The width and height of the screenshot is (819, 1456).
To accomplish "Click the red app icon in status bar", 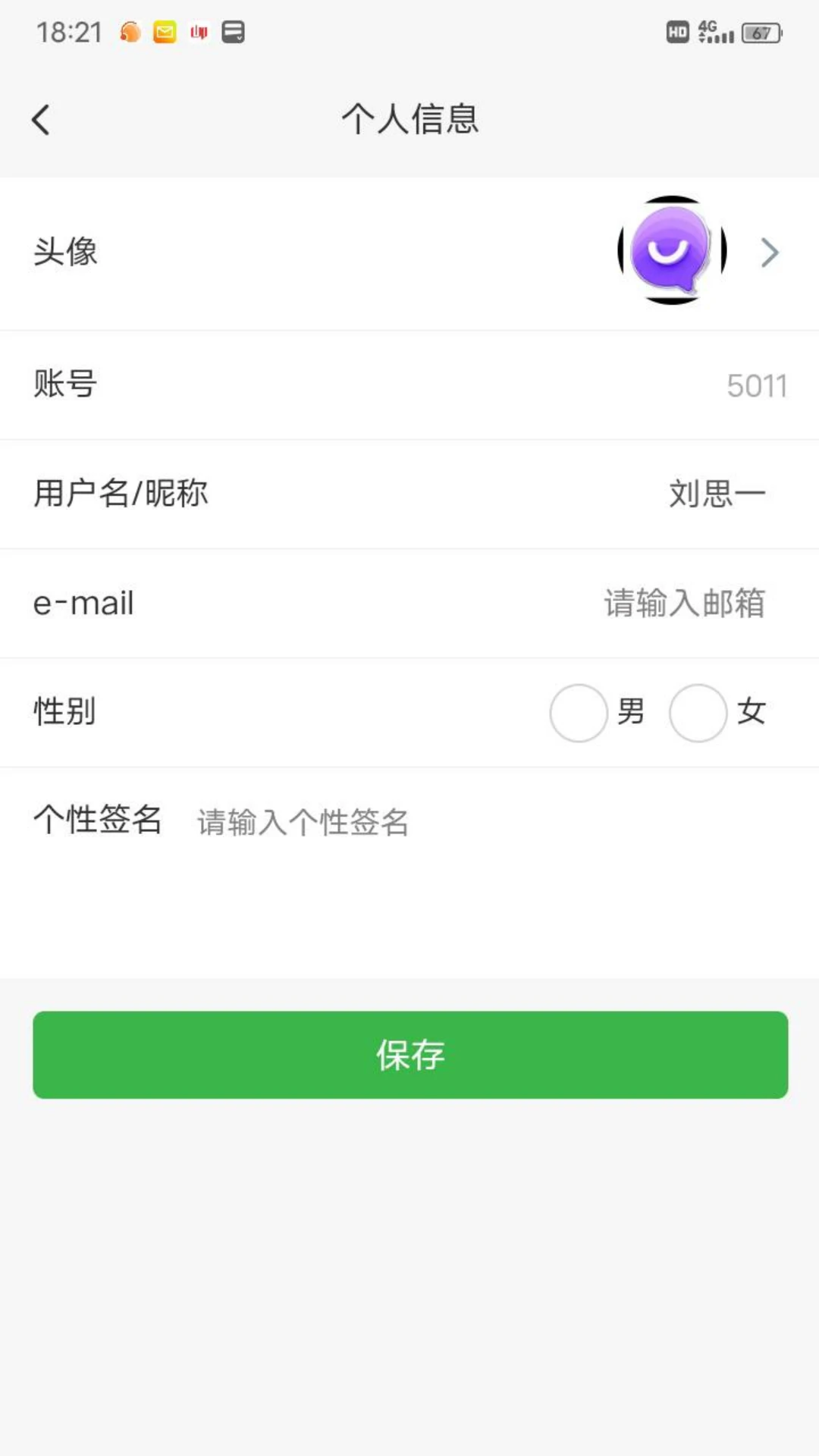I will [198, 32].
